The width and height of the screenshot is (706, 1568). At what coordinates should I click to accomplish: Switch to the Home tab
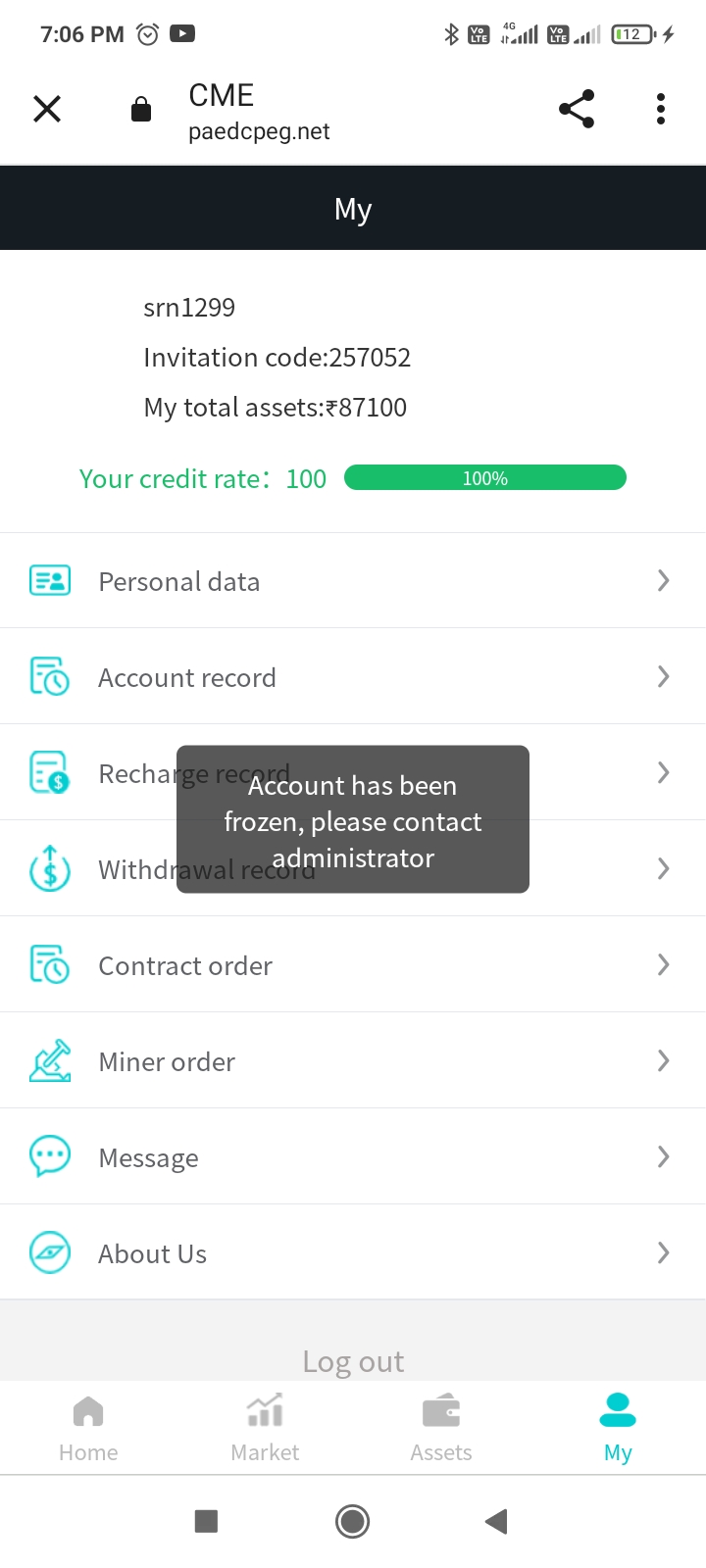pos(88,1429)
